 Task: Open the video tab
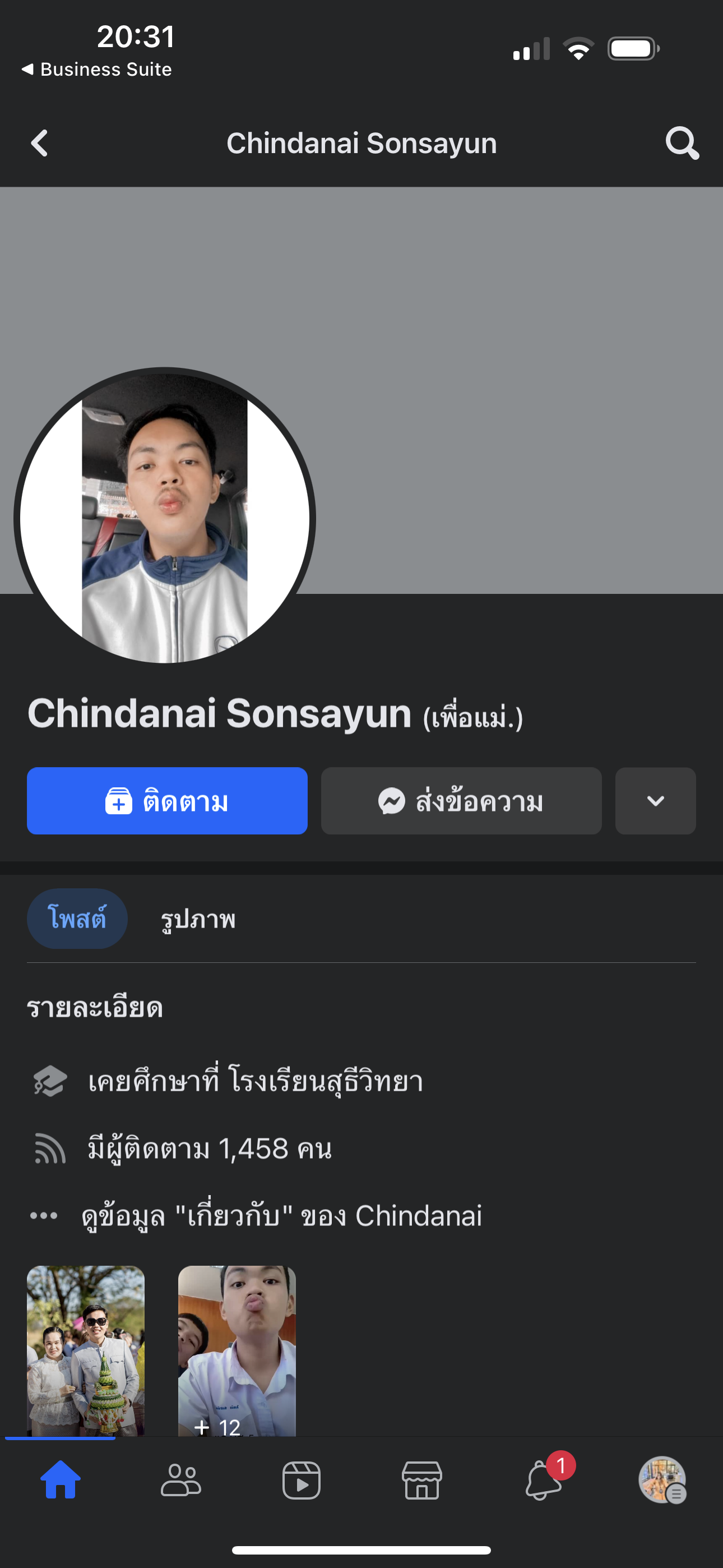pos(302,1481)
